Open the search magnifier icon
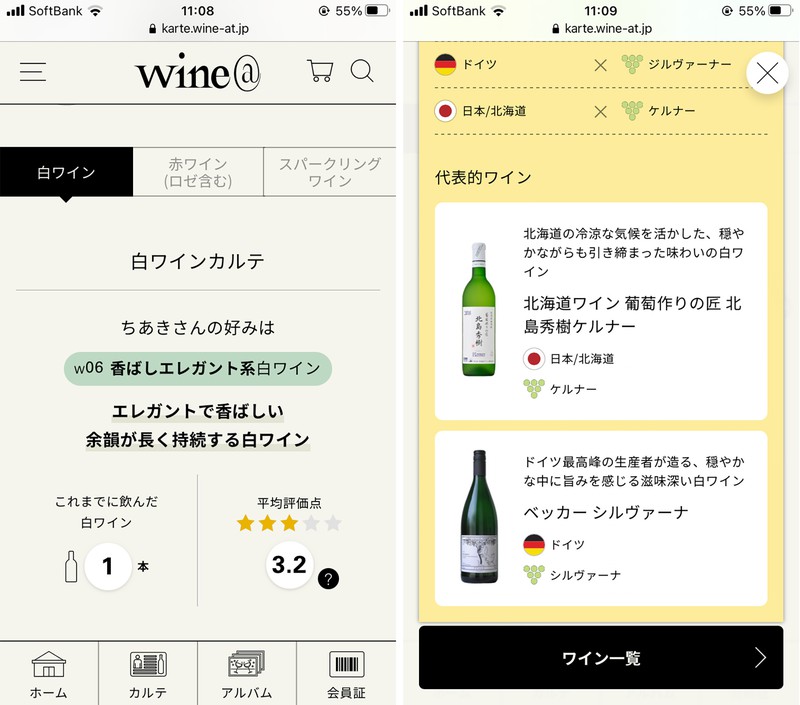This screenshot has height=705, width=800. (x=362, y=72)
